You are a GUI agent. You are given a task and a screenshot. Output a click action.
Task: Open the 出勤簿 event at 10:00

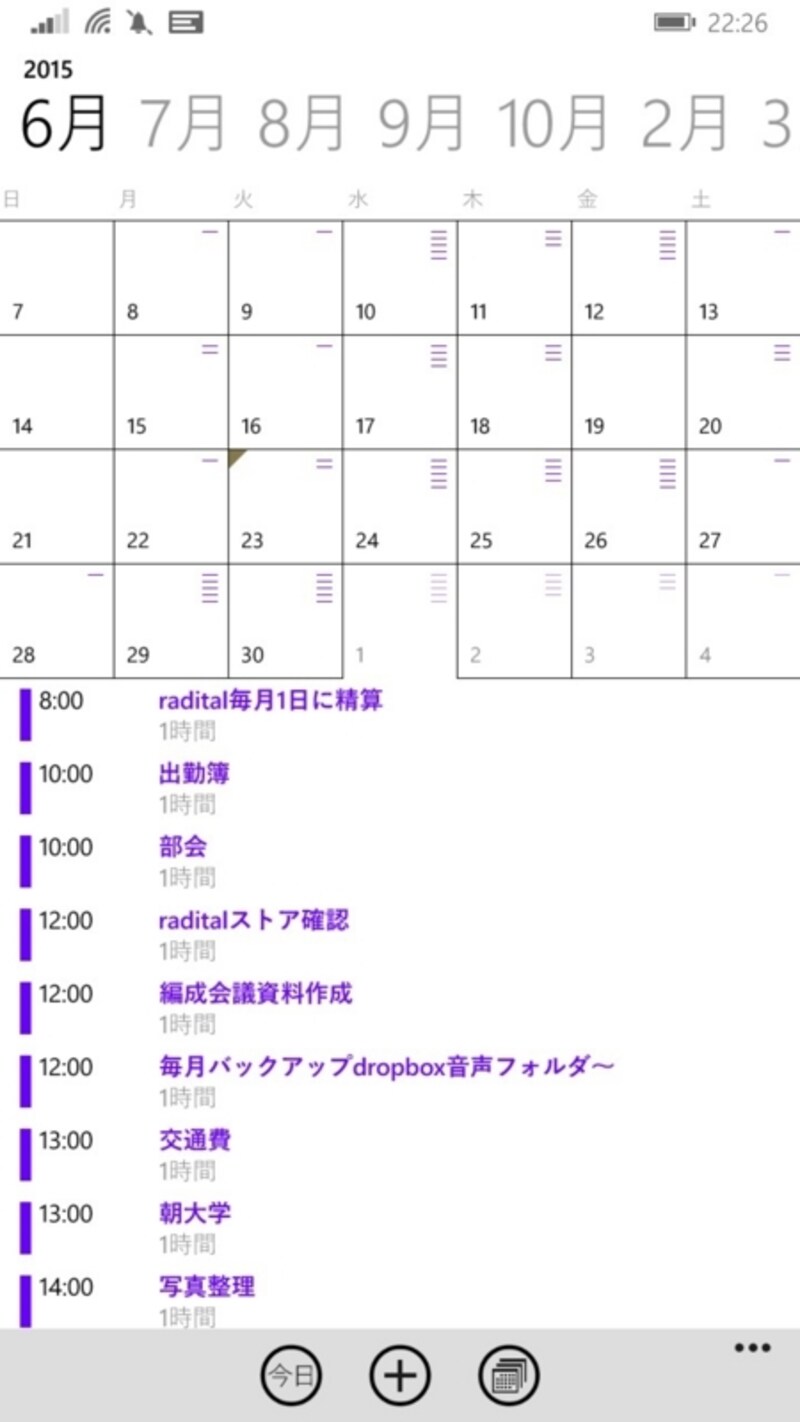196,774
